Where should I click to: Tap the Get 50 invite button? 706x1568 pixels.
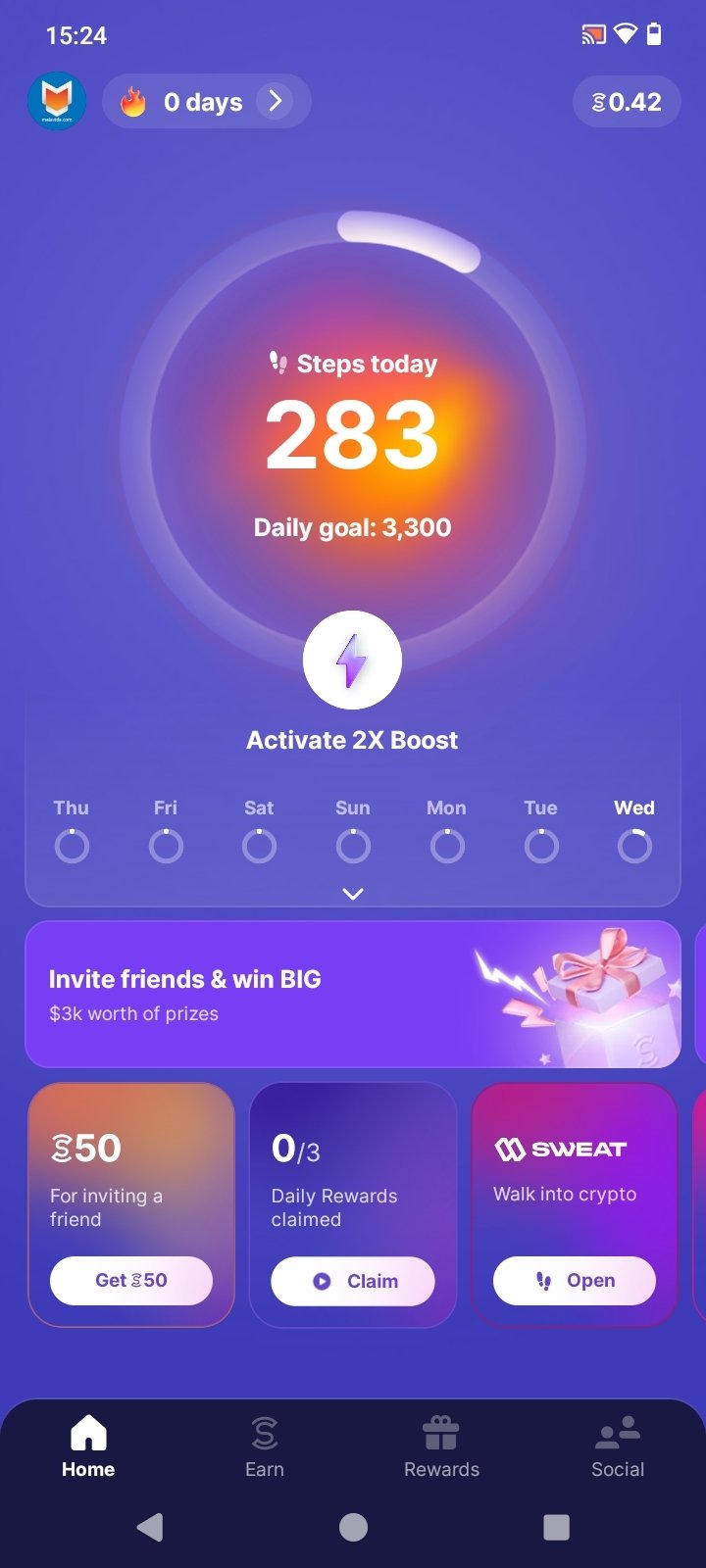pyautogui.click(x=131, y=1280)
